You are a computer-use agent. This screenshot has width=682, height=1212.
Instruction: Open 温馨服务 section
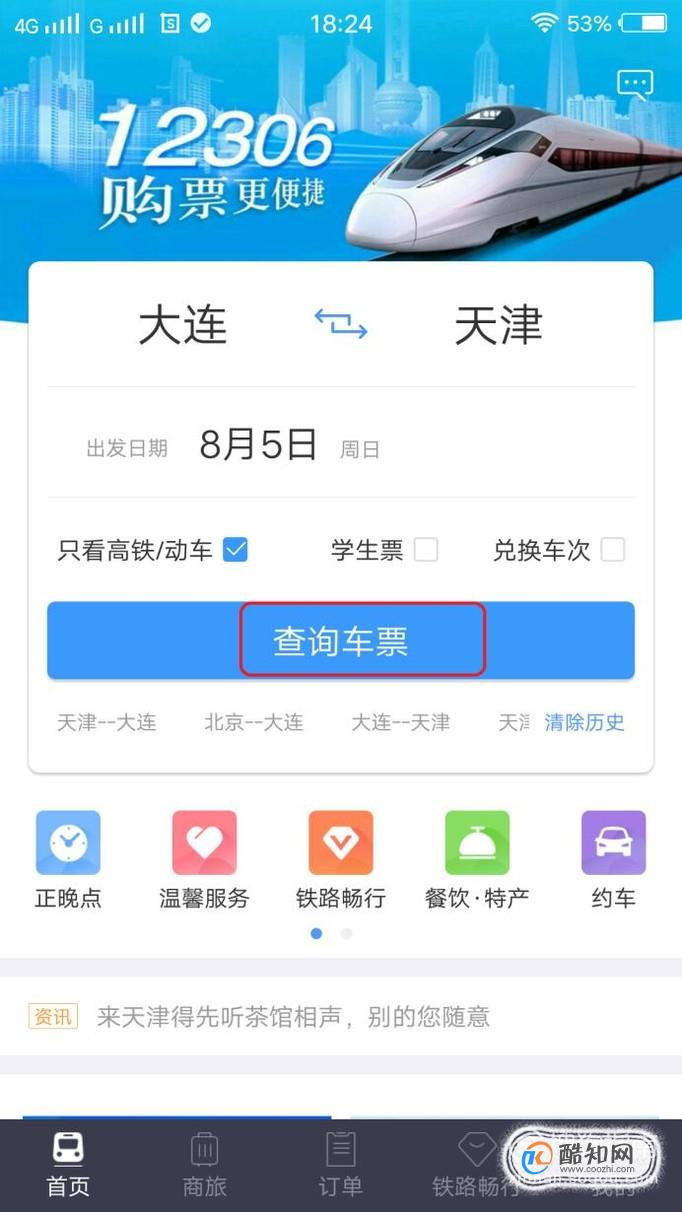tap(204, 860)
